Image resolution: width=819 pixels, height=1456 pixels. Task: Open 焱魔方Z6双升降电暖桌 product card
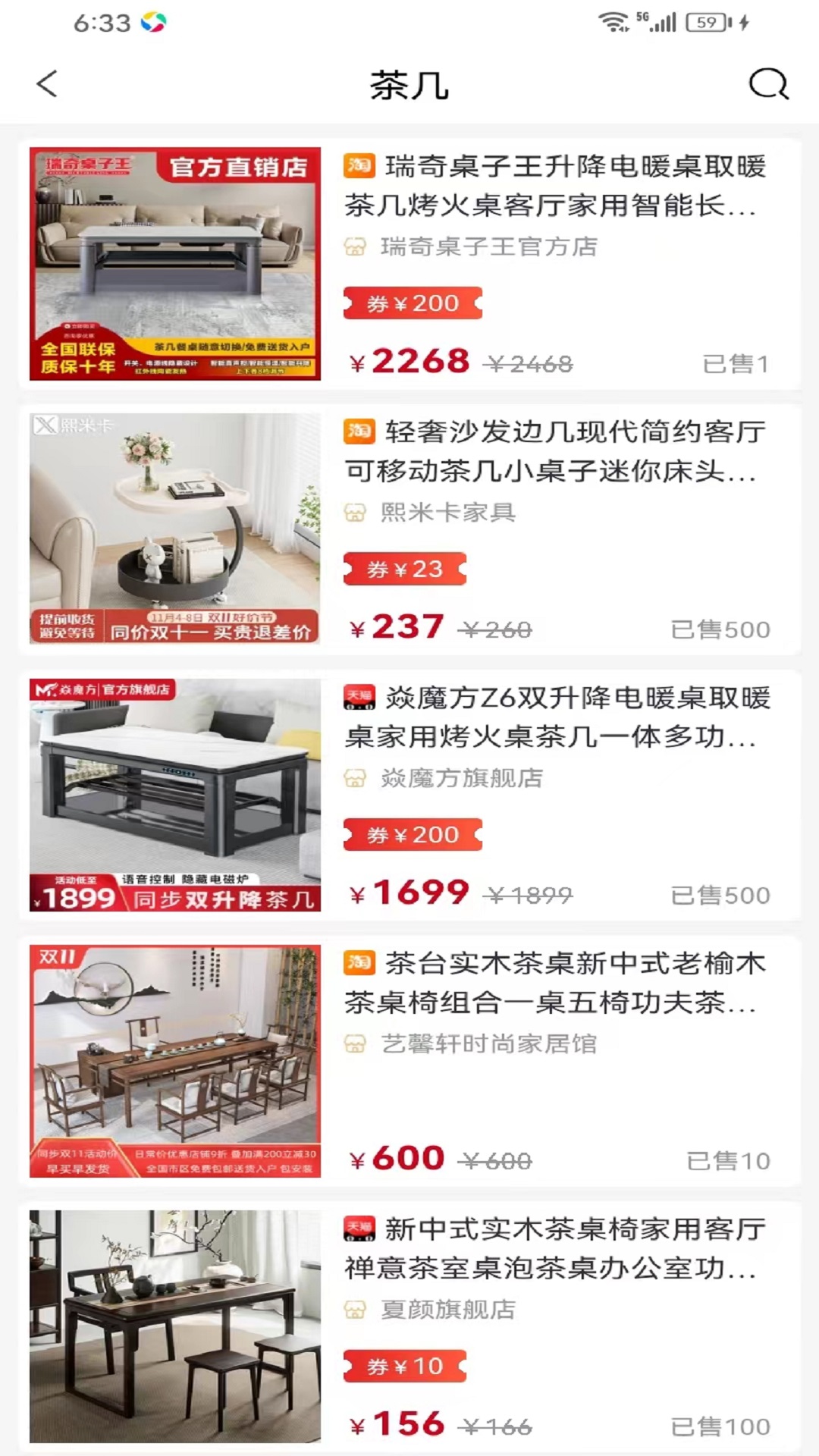555,717
